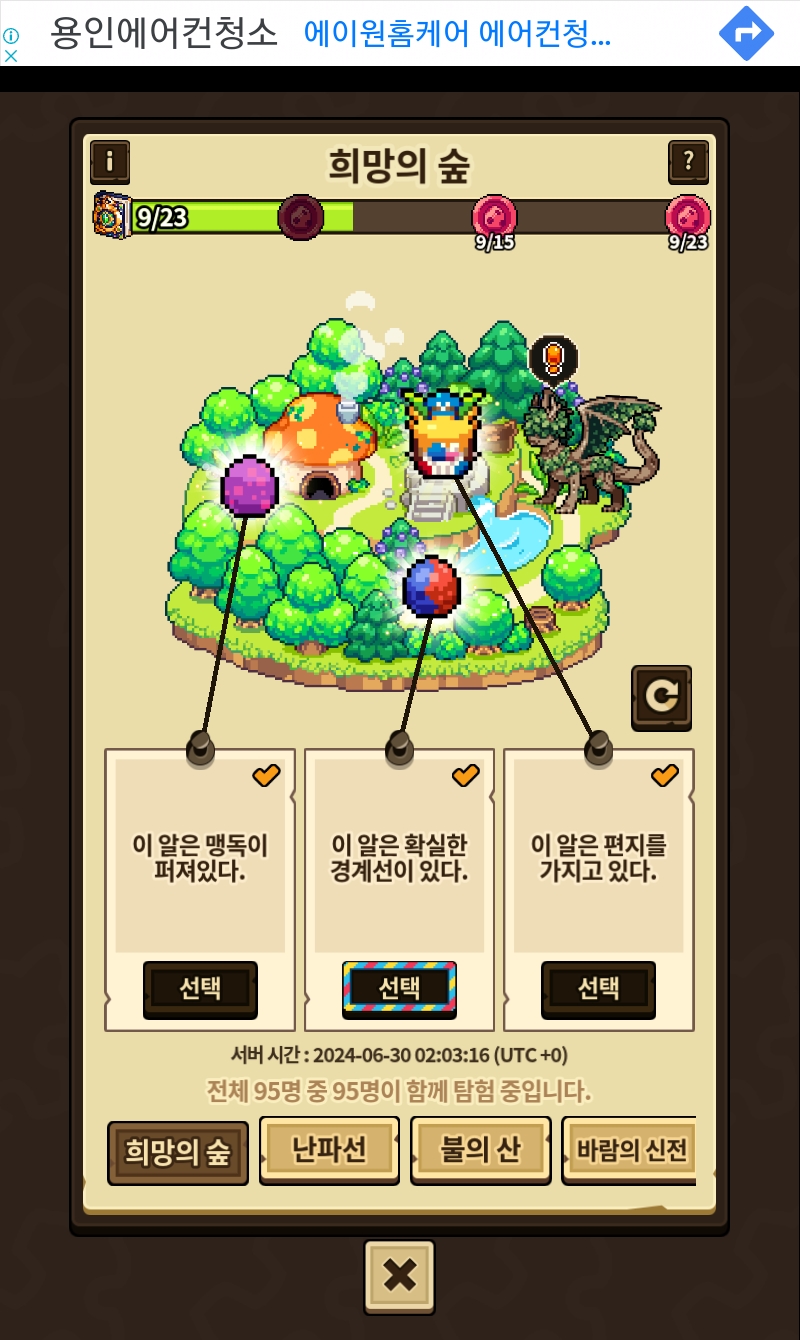Open the collection book icon
This screenshot has height=1340, width=800.
[112, 215]
